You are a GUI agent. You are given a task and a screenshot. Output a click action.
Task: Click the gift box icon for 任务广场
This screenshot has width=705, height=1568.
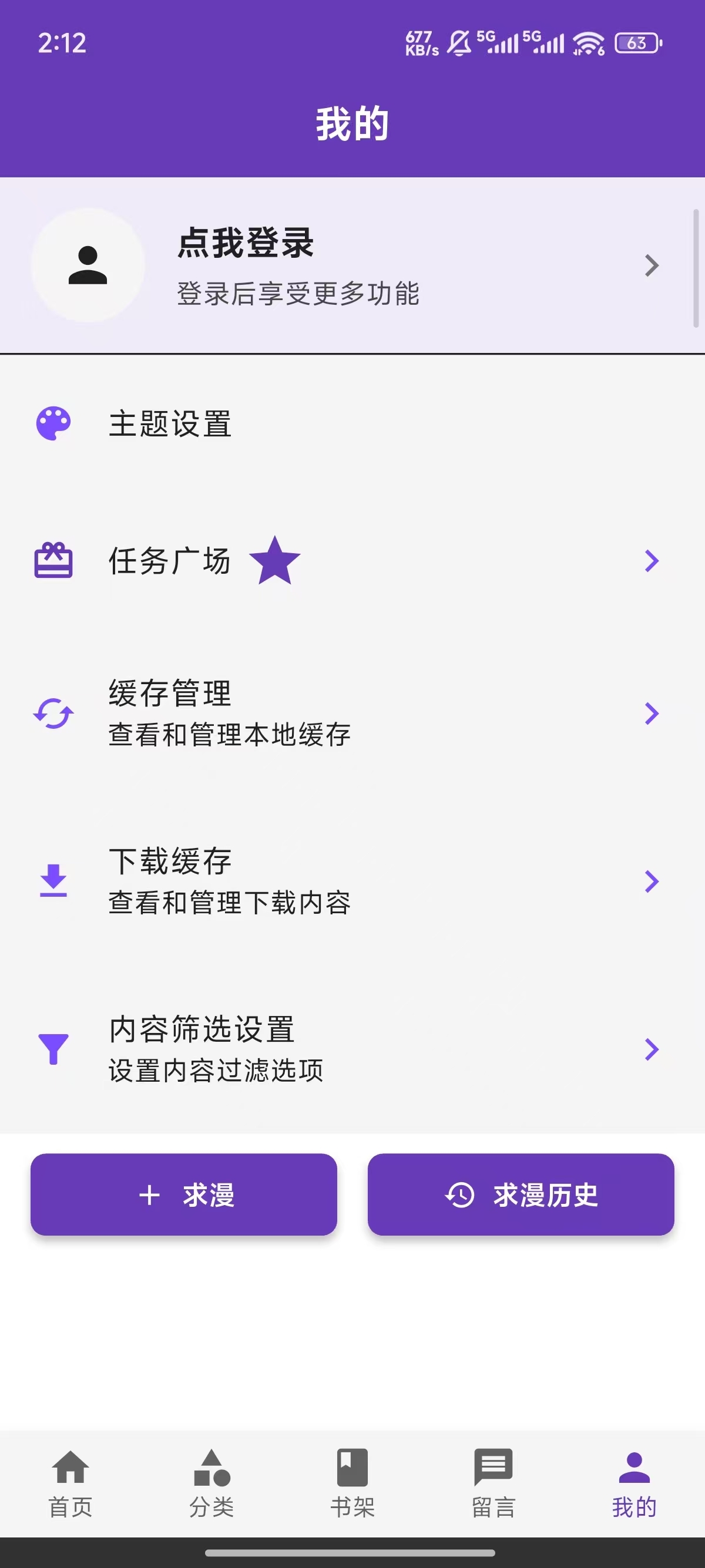53,562
